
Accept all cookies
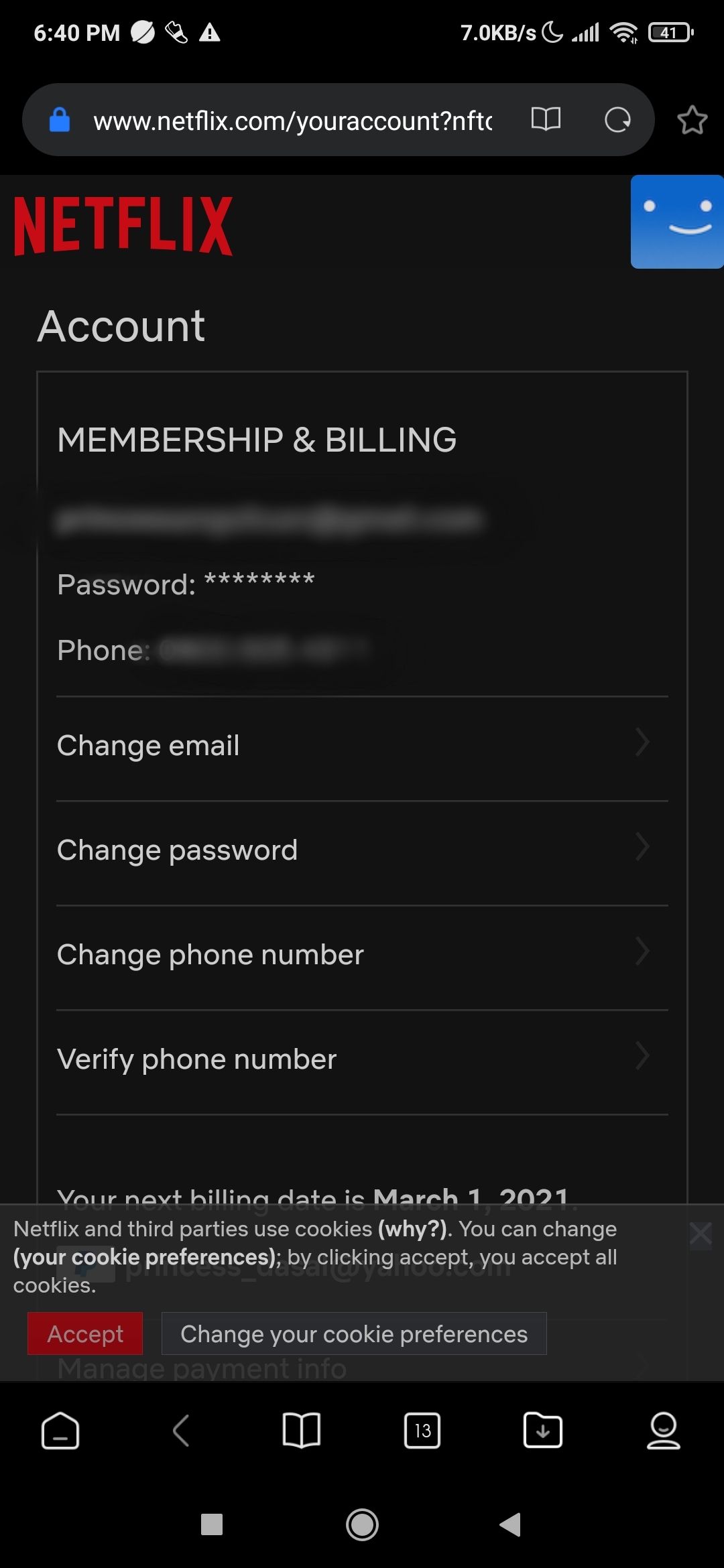(x=84, y=1333)
